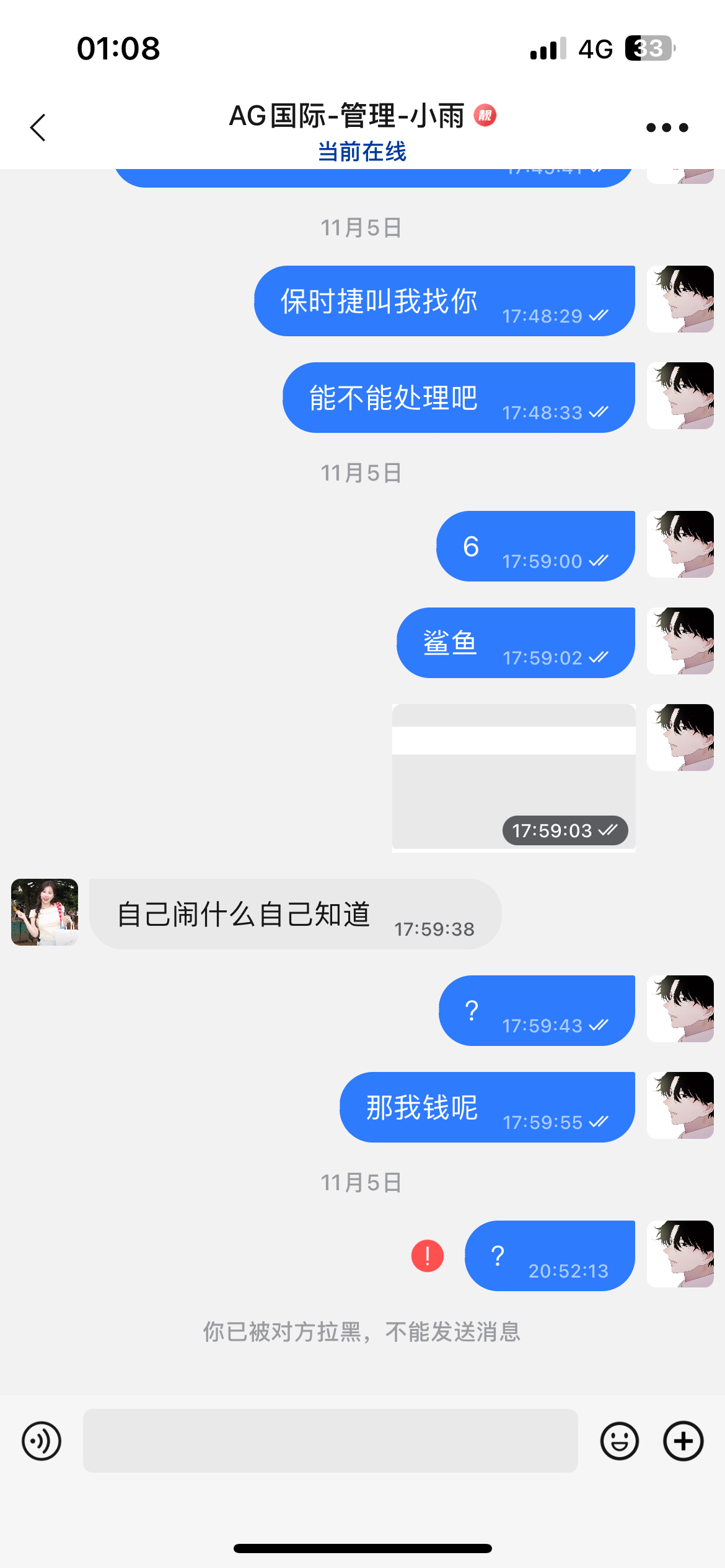
Task: Tap the voice message icon
Action: click(x=42, y=1440)
